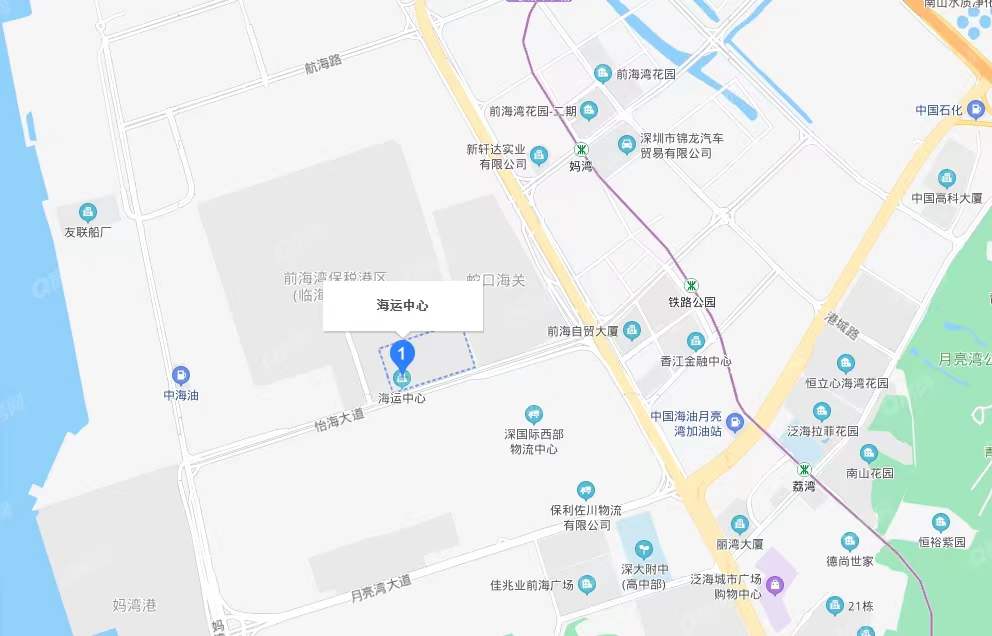The height and width of the screenshot is (636, 992).
Task: Tap the blue numbered pin for 海运中心
Action: click(402, 353)
